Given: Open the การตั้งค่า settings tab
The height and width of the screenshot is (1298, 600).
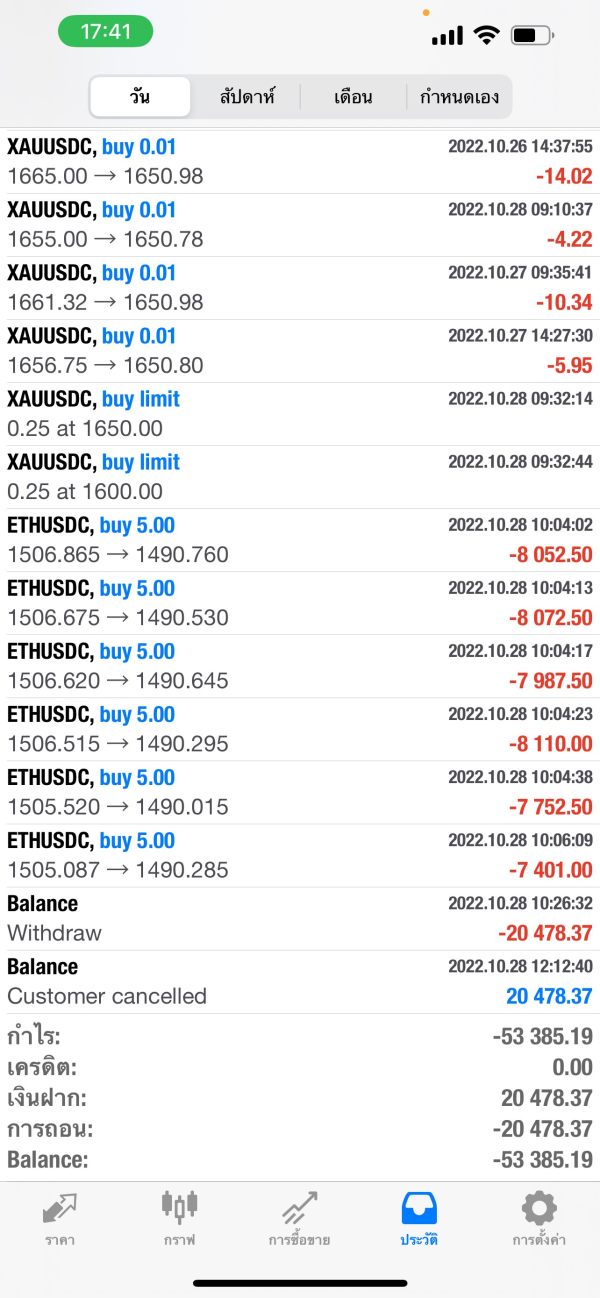Looking at the screenshot, I should pyautogui.click(x=539, y=1219).
